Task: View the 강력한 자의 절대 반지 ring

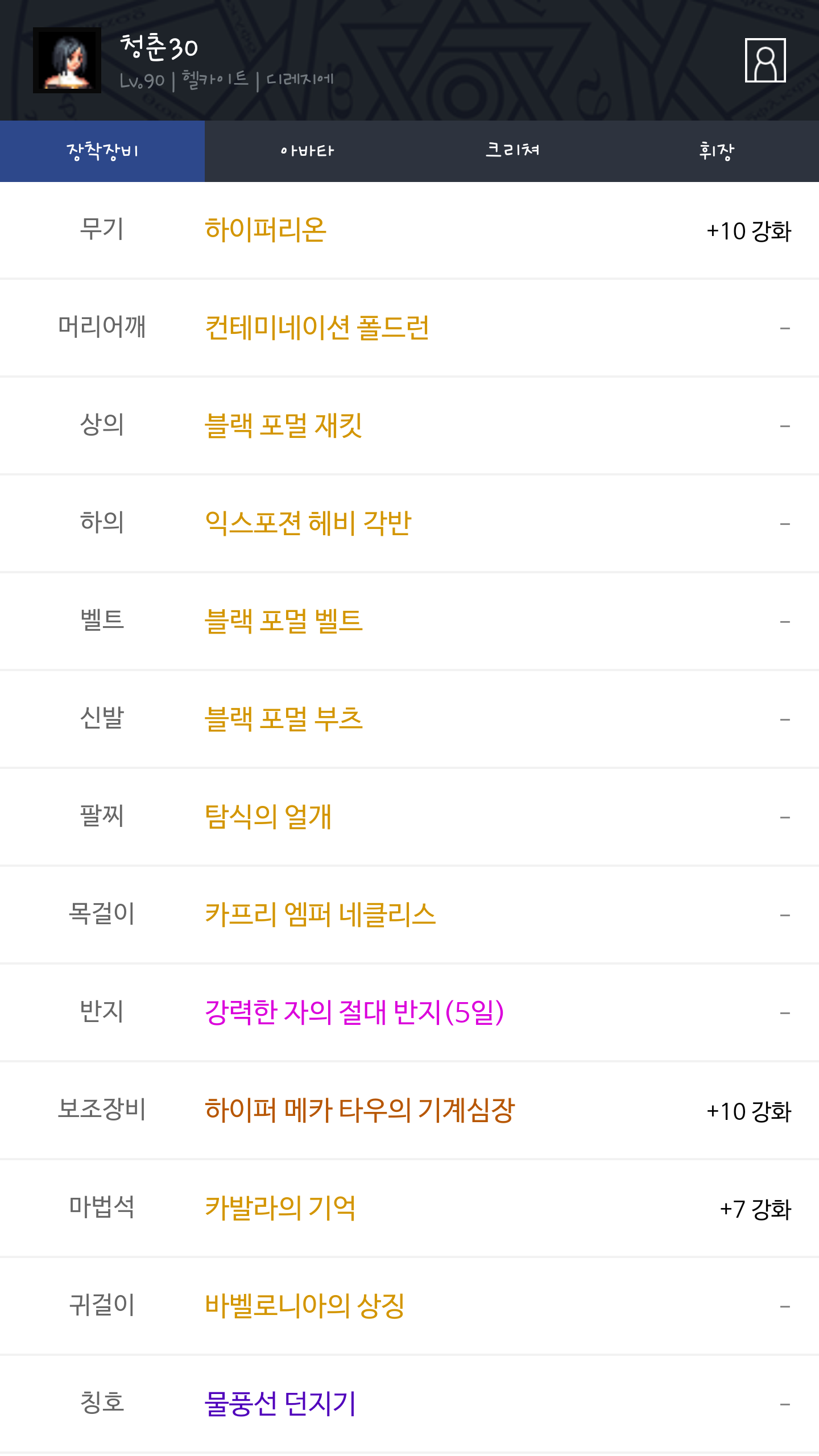Action: click(354, 1013)
